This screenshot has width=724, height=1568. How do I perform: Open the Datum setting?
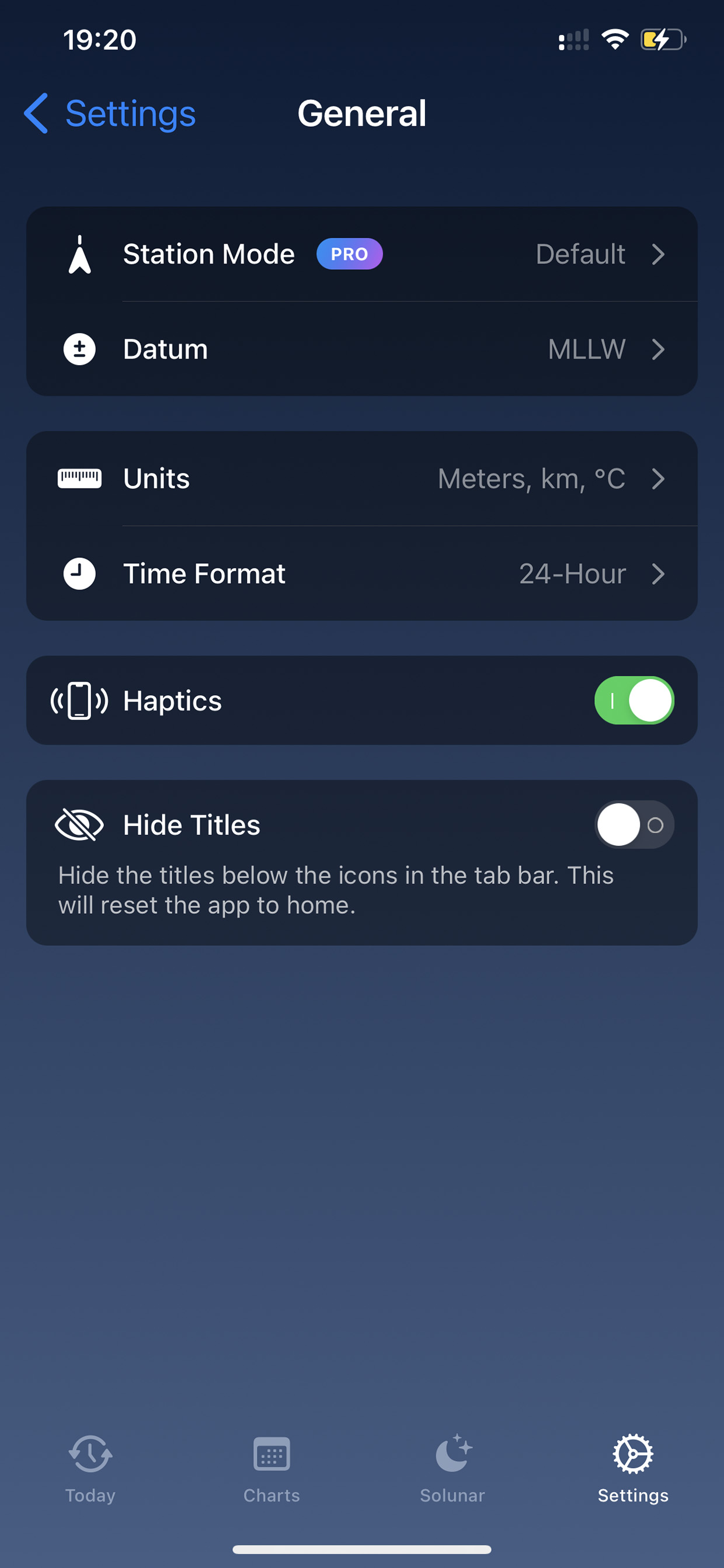point(362,349)
